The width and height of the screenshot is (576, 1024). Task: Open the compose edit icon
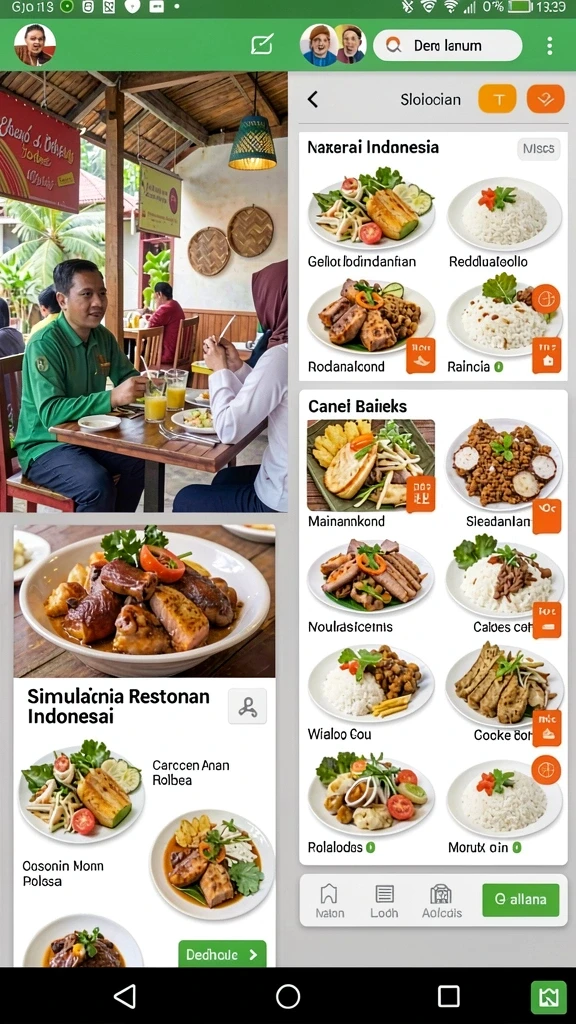point(262,44)
